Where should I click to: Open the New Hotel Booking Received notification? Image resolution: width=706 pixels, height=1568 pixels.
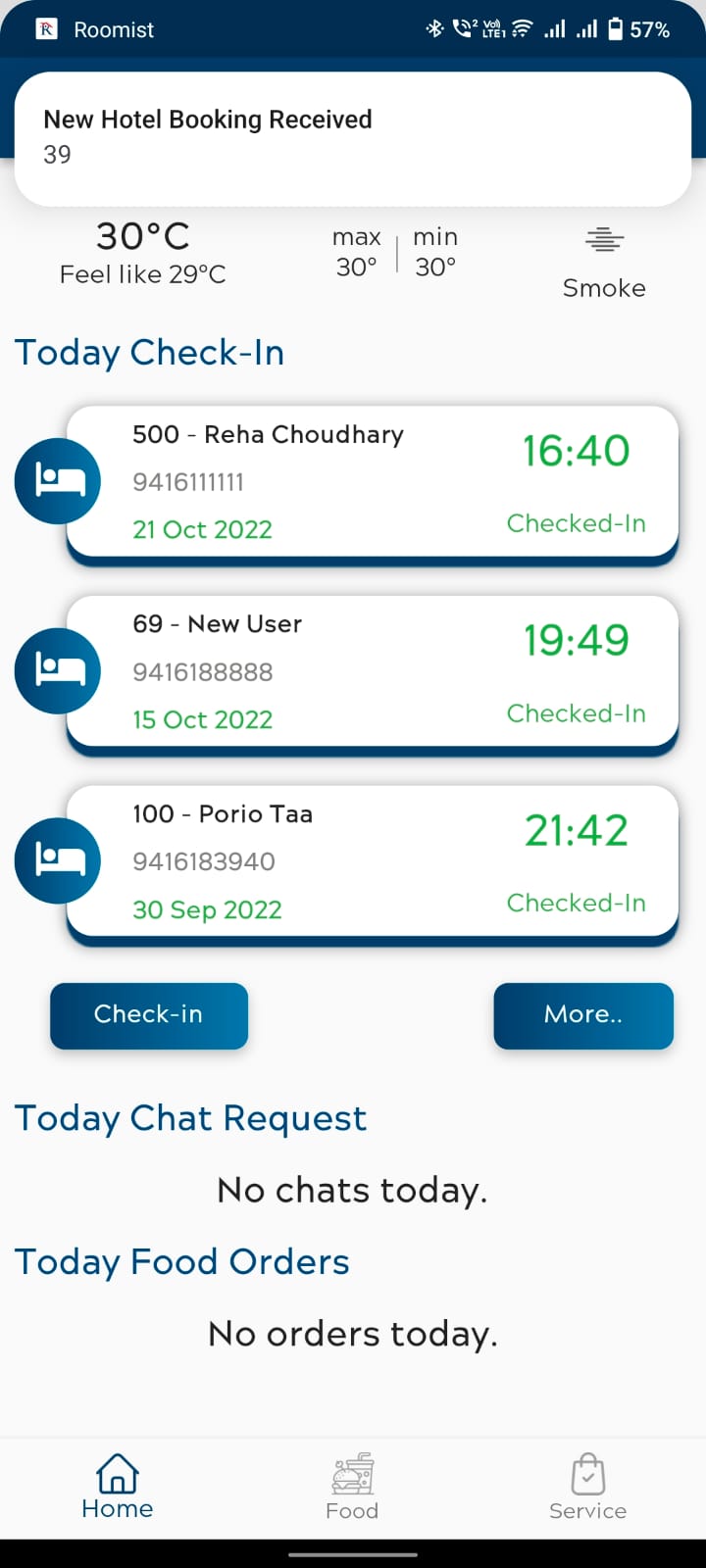352,137
